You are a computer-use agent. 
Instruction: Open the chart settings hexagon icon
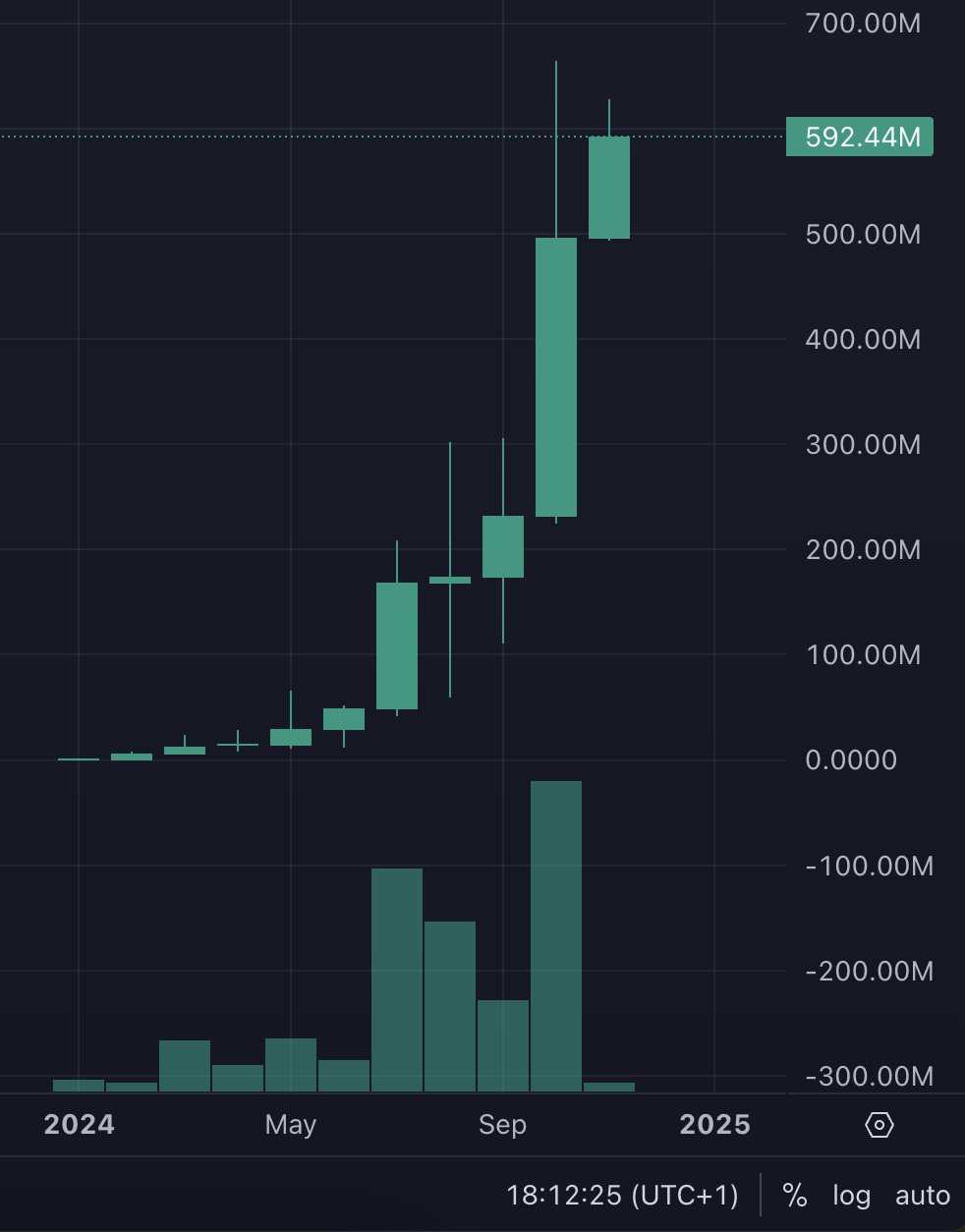point(879,1125)
